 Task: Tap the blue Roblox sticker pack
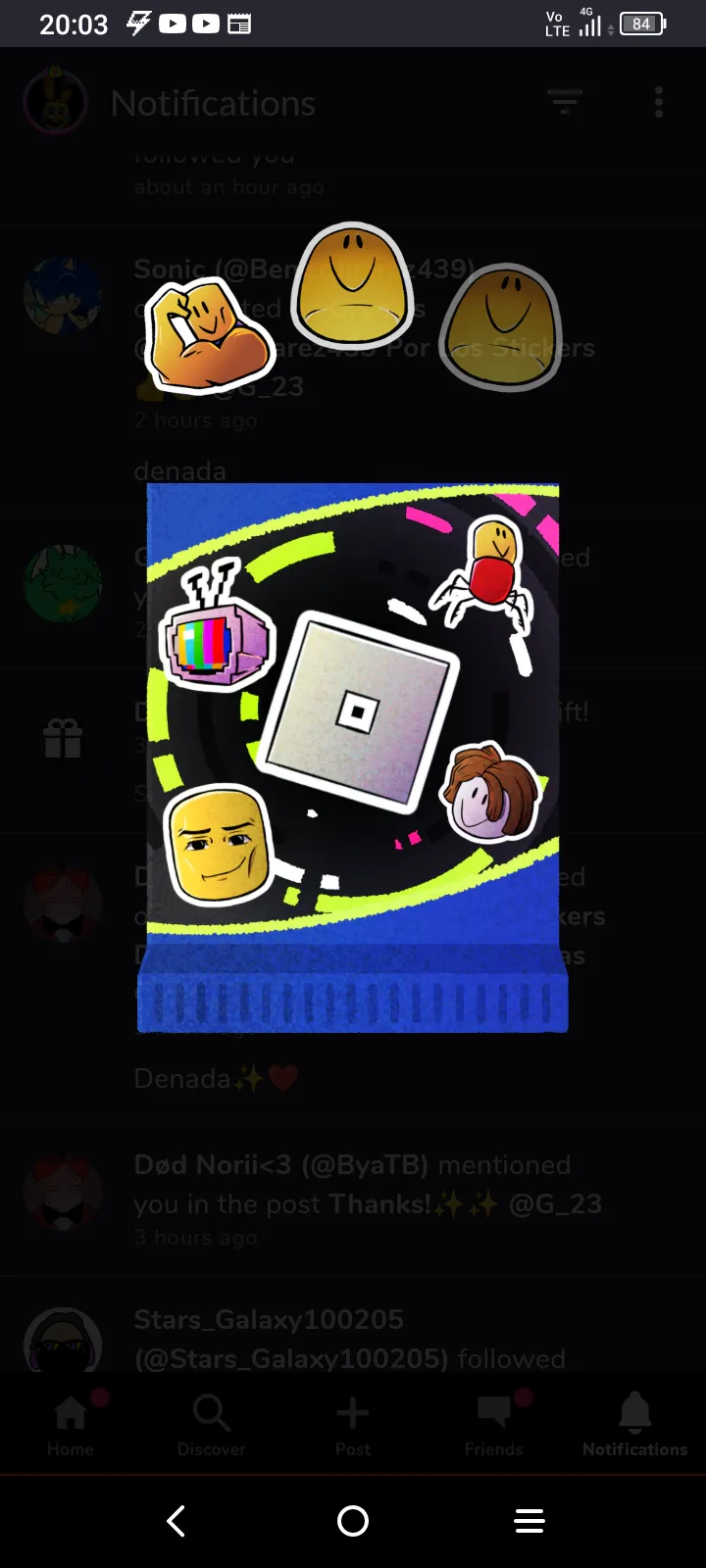[x=353, y=758]
